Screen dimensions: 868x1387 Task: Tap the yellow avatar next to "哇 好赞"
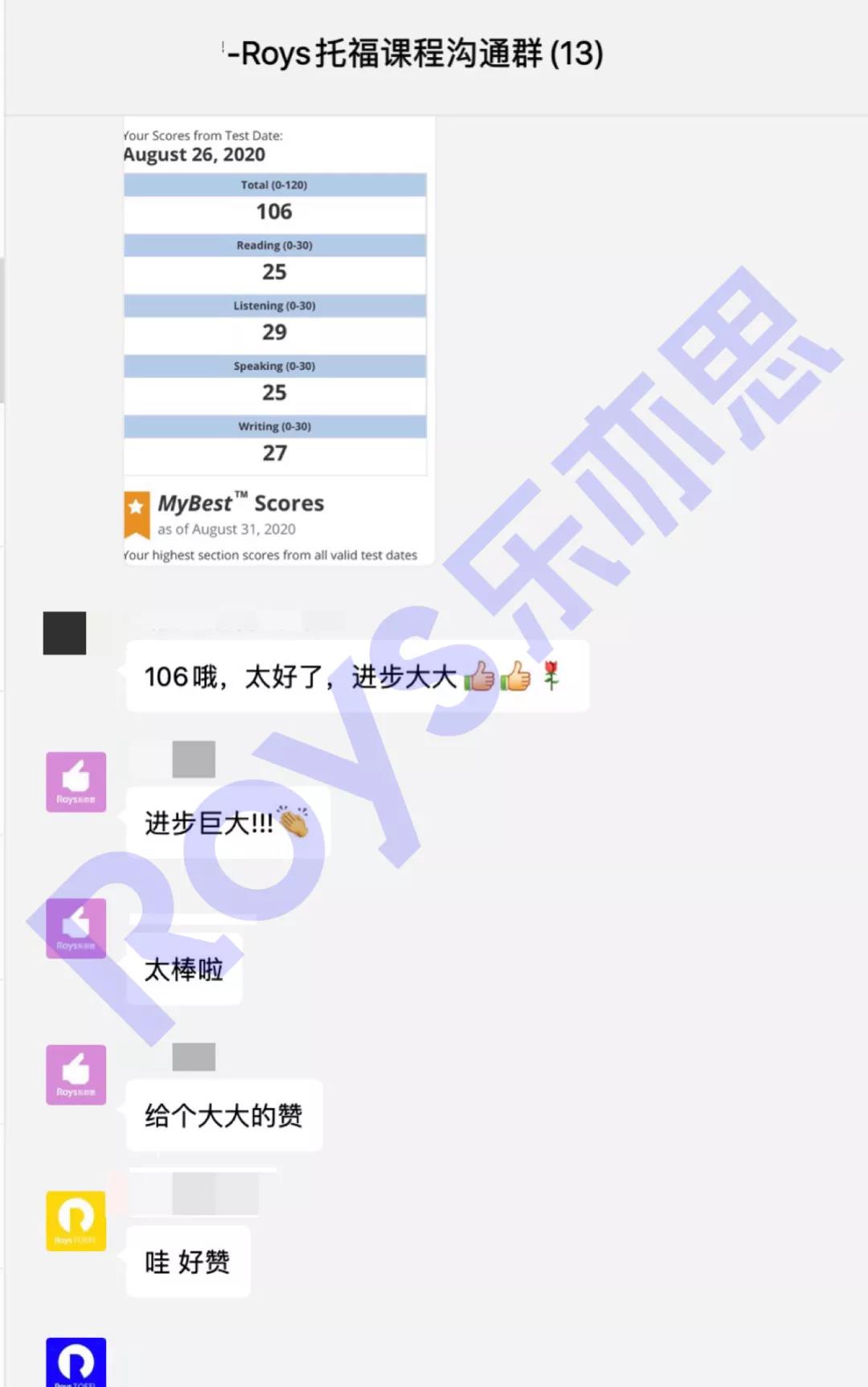click(x=76, y=1221)
